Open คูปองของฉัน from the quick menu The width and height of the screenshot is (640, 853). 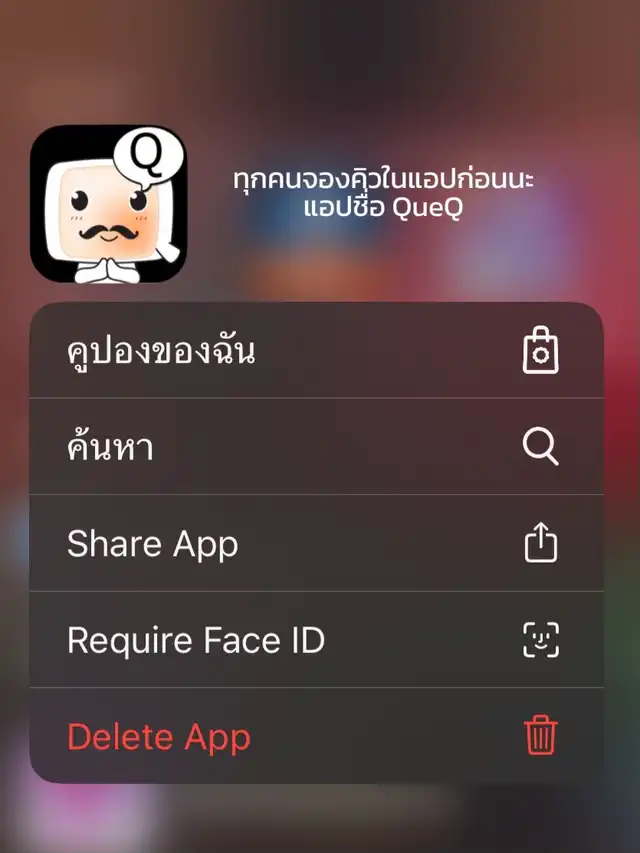click(316, 351)
